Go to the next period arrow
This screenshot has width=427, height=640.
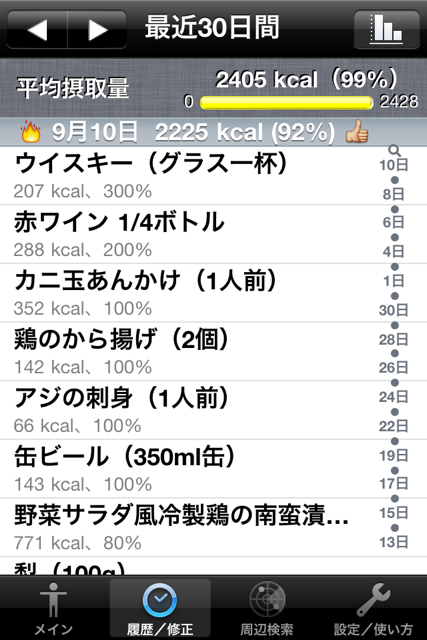[x=97, y=29]
